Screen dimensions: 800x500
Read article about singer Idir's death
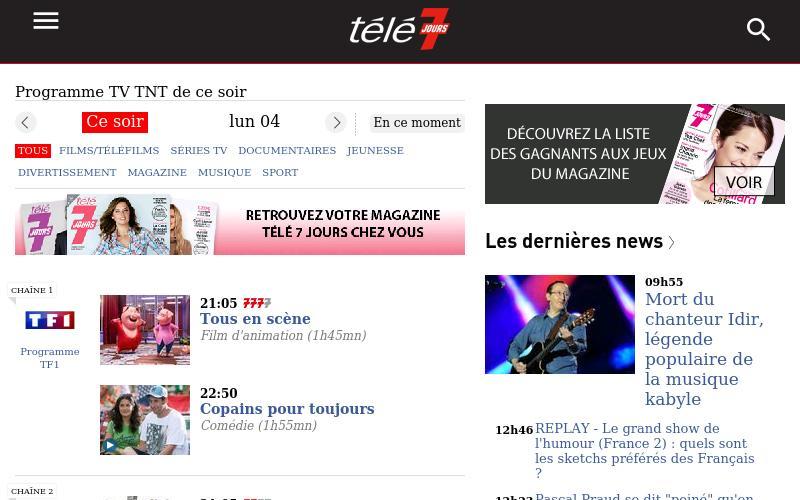703,349
